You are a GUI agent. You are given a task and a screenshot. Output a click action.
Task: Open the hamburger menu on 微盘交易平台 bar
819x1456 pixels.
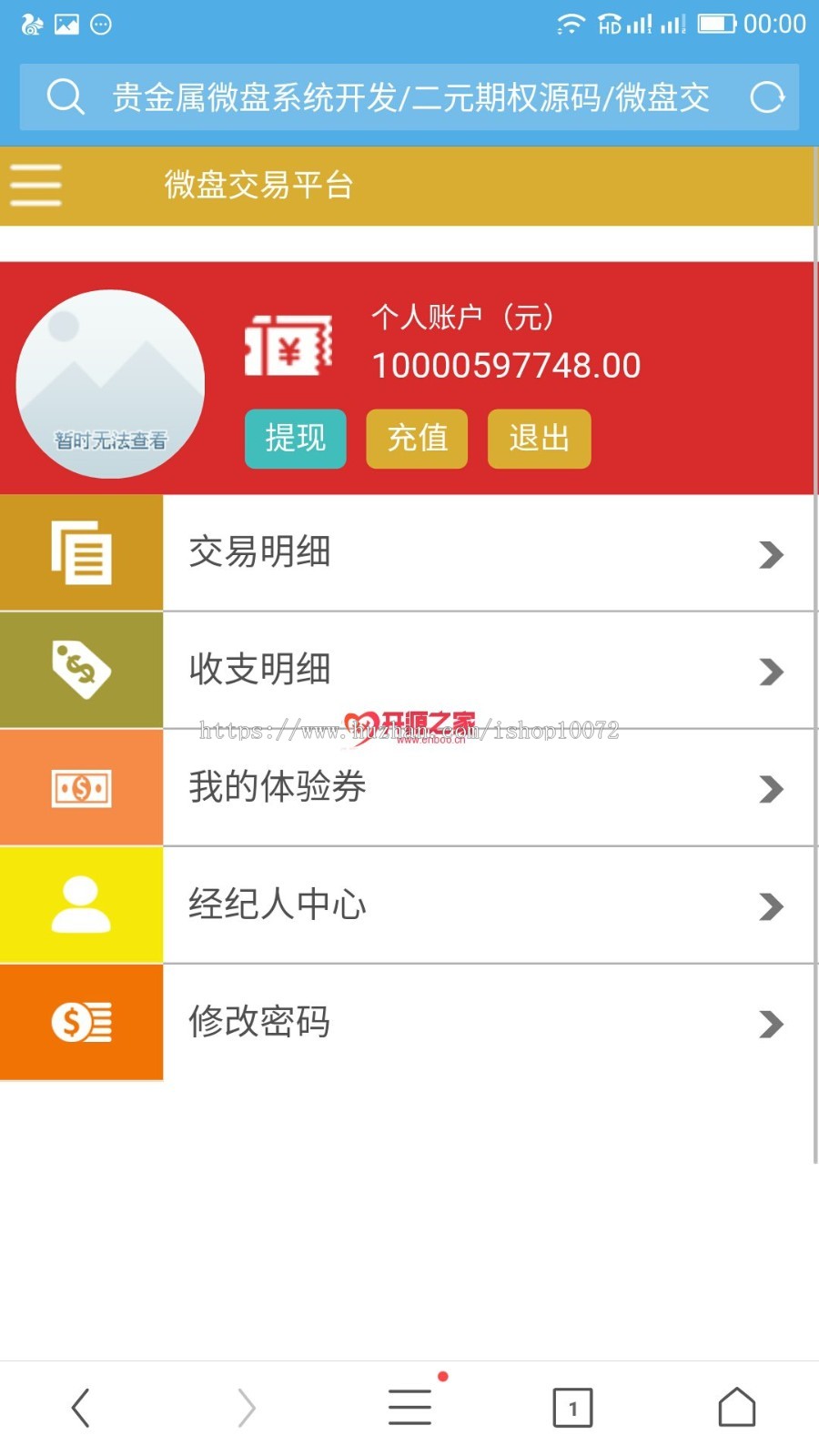click(35, 184)
